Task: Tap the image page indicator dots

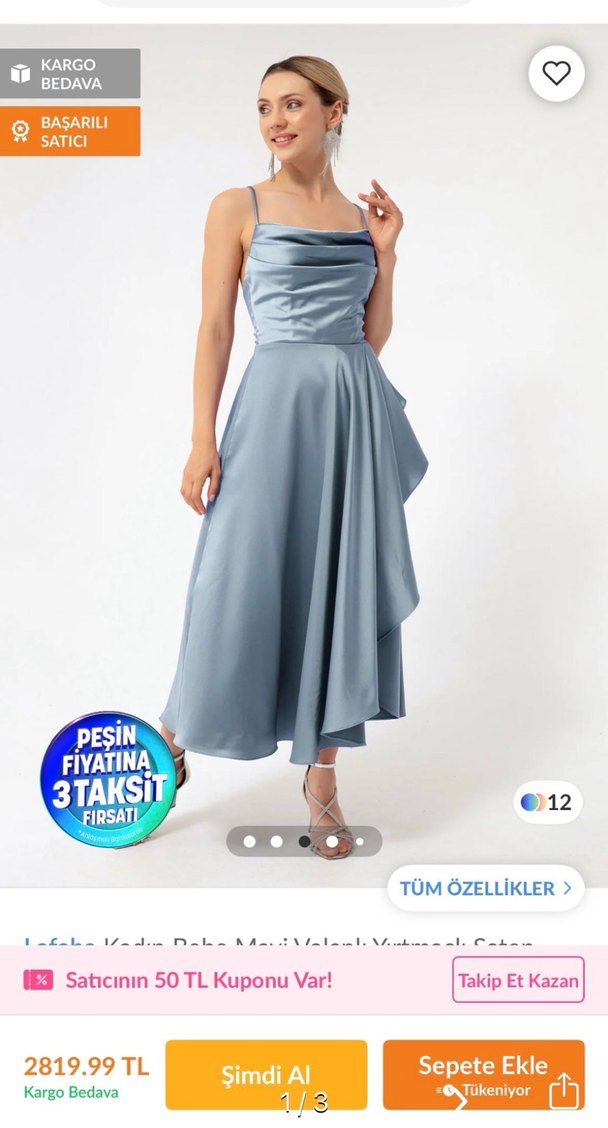Action: (x=303, y=841)
